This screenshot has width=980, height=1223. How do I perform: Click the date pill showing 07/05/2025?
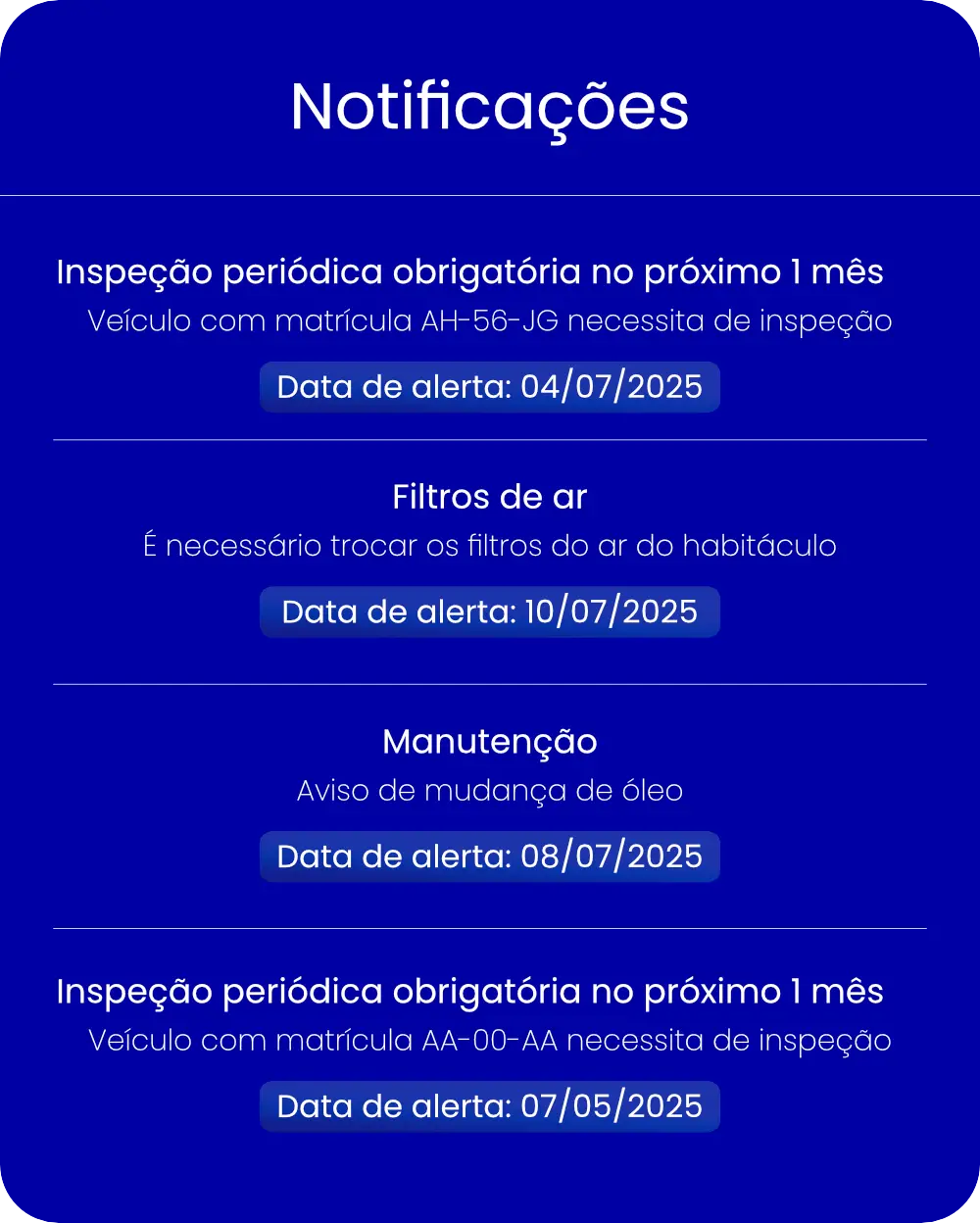point(489,1106)
